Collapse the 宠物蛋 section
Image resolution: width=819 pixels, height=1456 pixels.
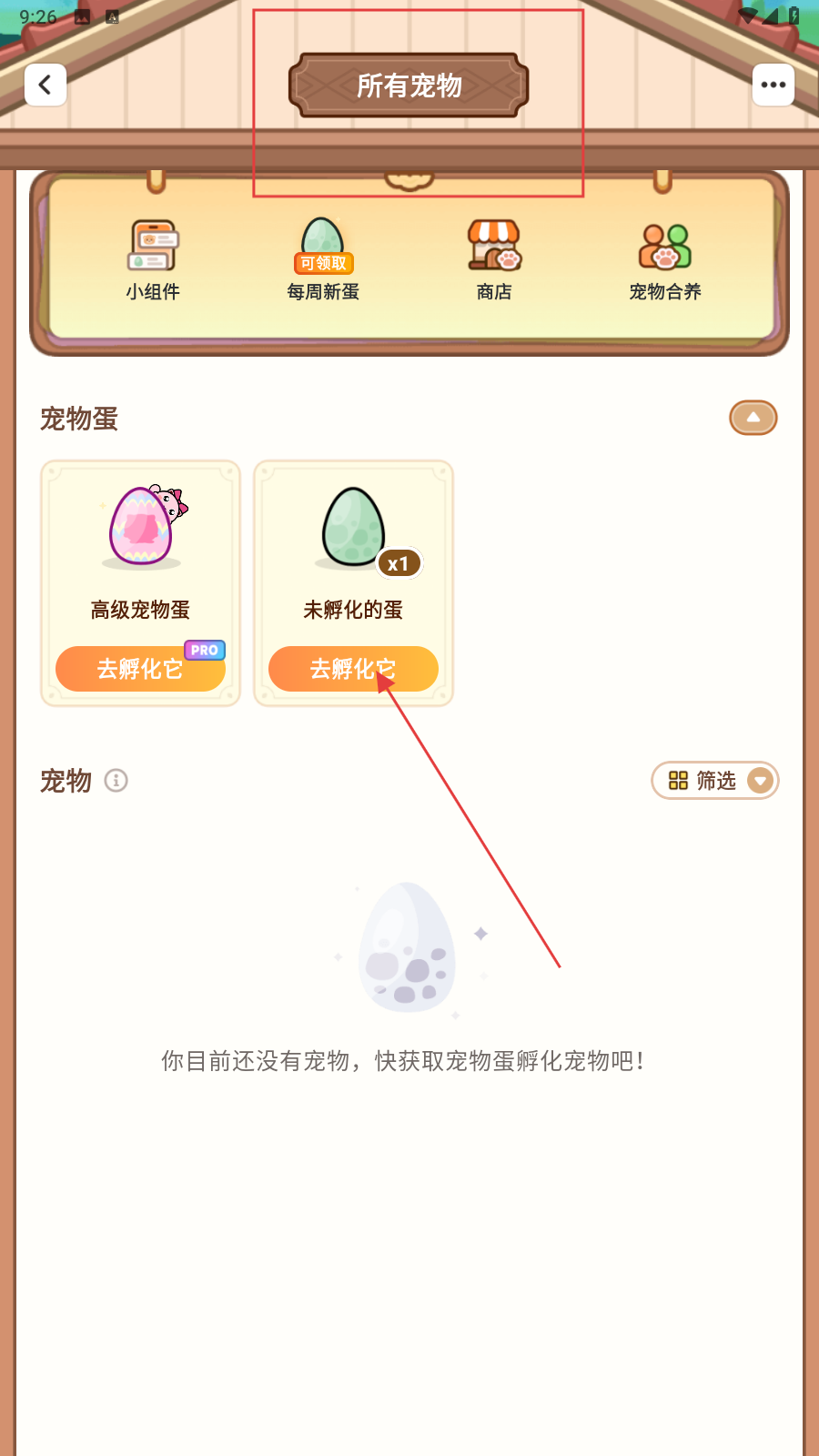coord(753,418)
